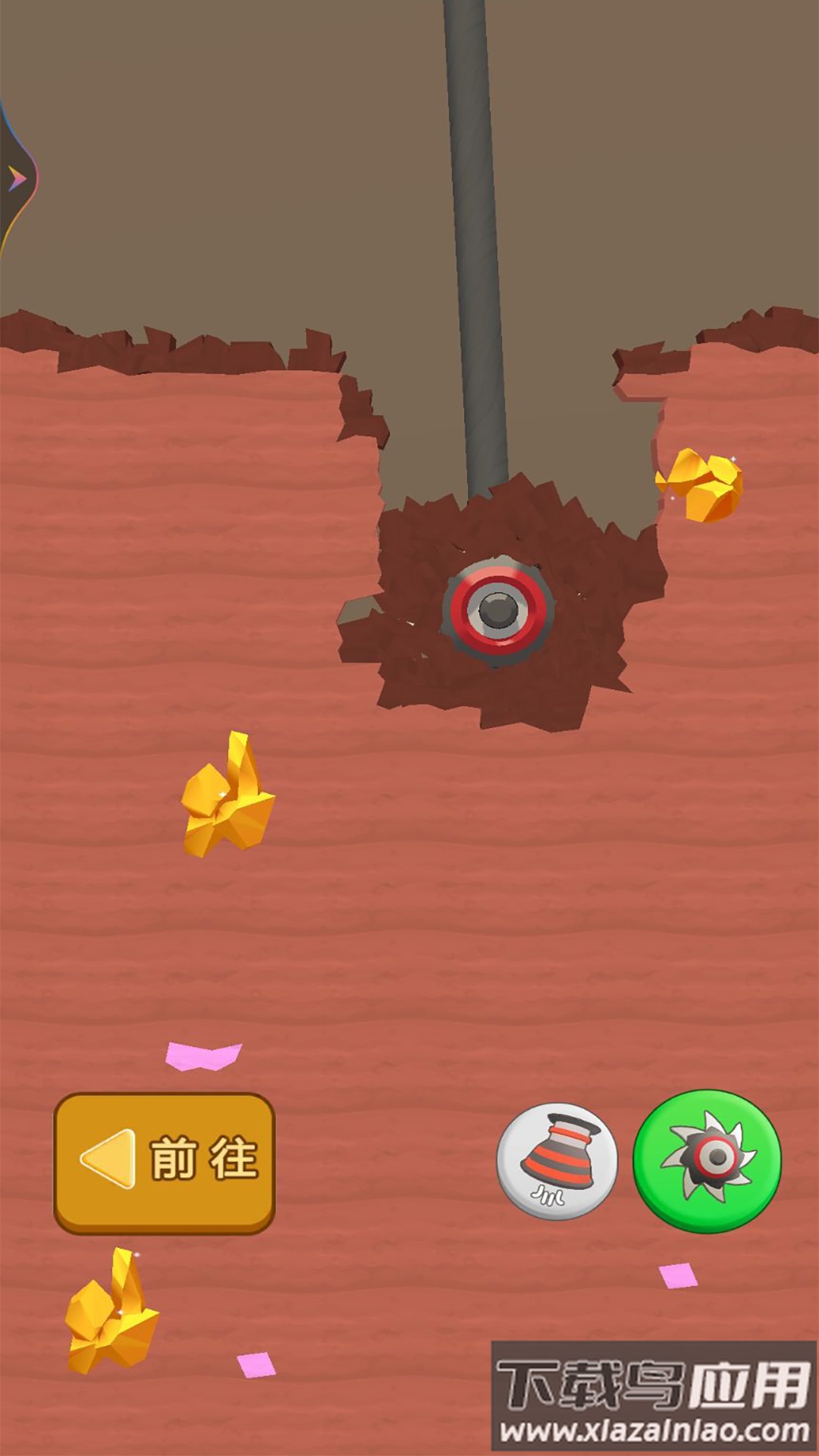This screenshot has width=819, height=1456.
Task: Open the side panel arrow tab
Action: click(17, 179)
